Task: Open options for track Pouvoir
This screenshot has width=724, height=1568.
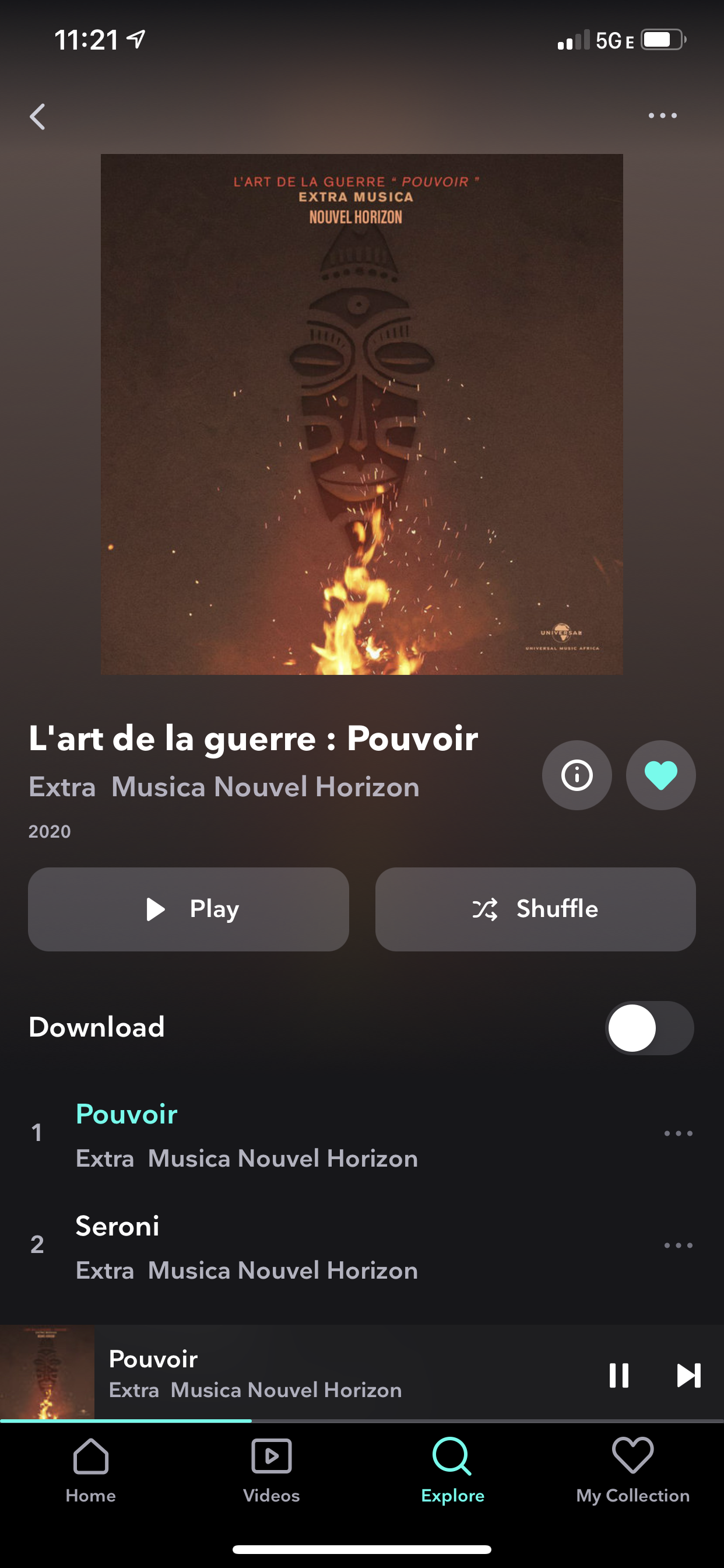Action: pos(678,1133)
